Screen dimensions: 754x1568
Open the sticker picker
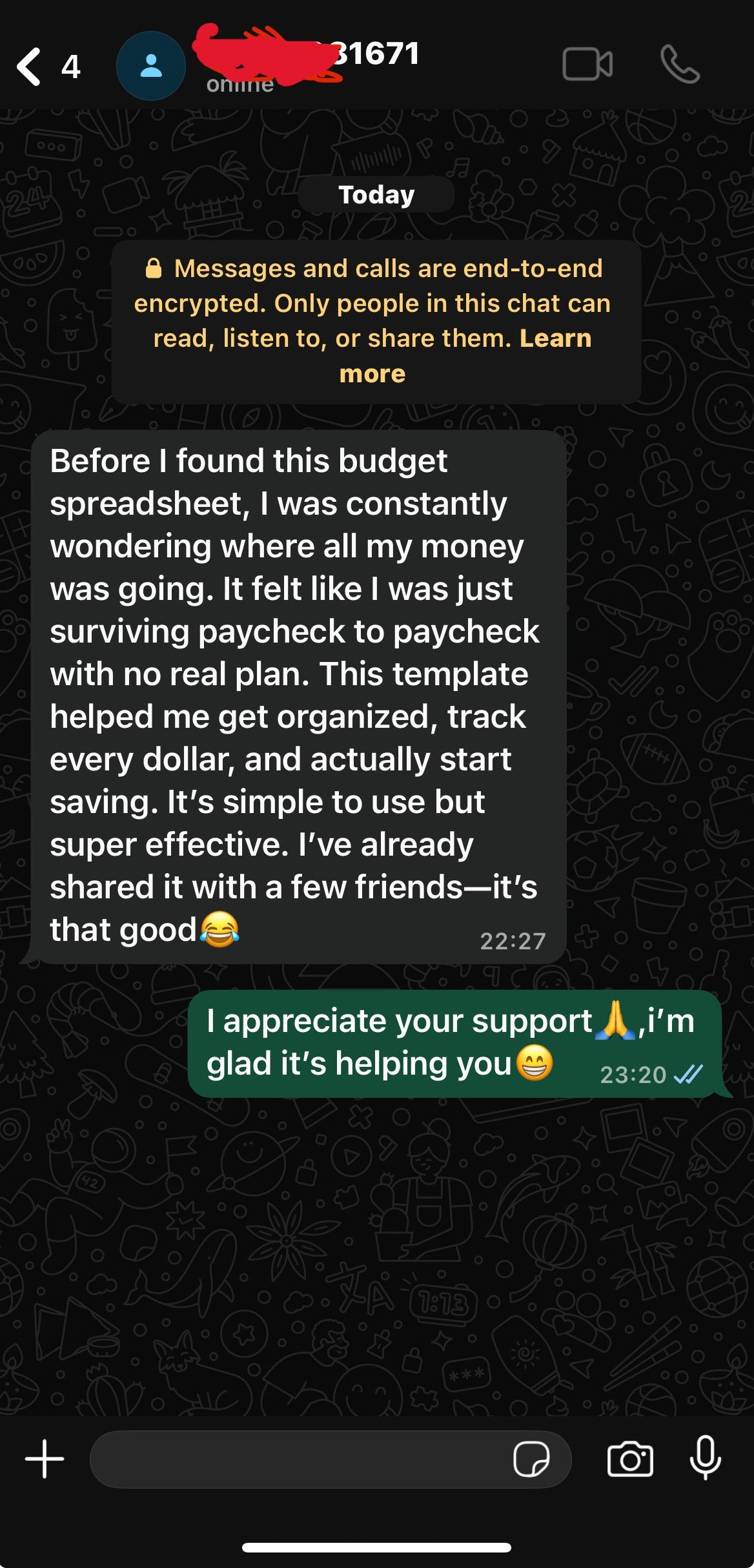tap(531, 1459)
